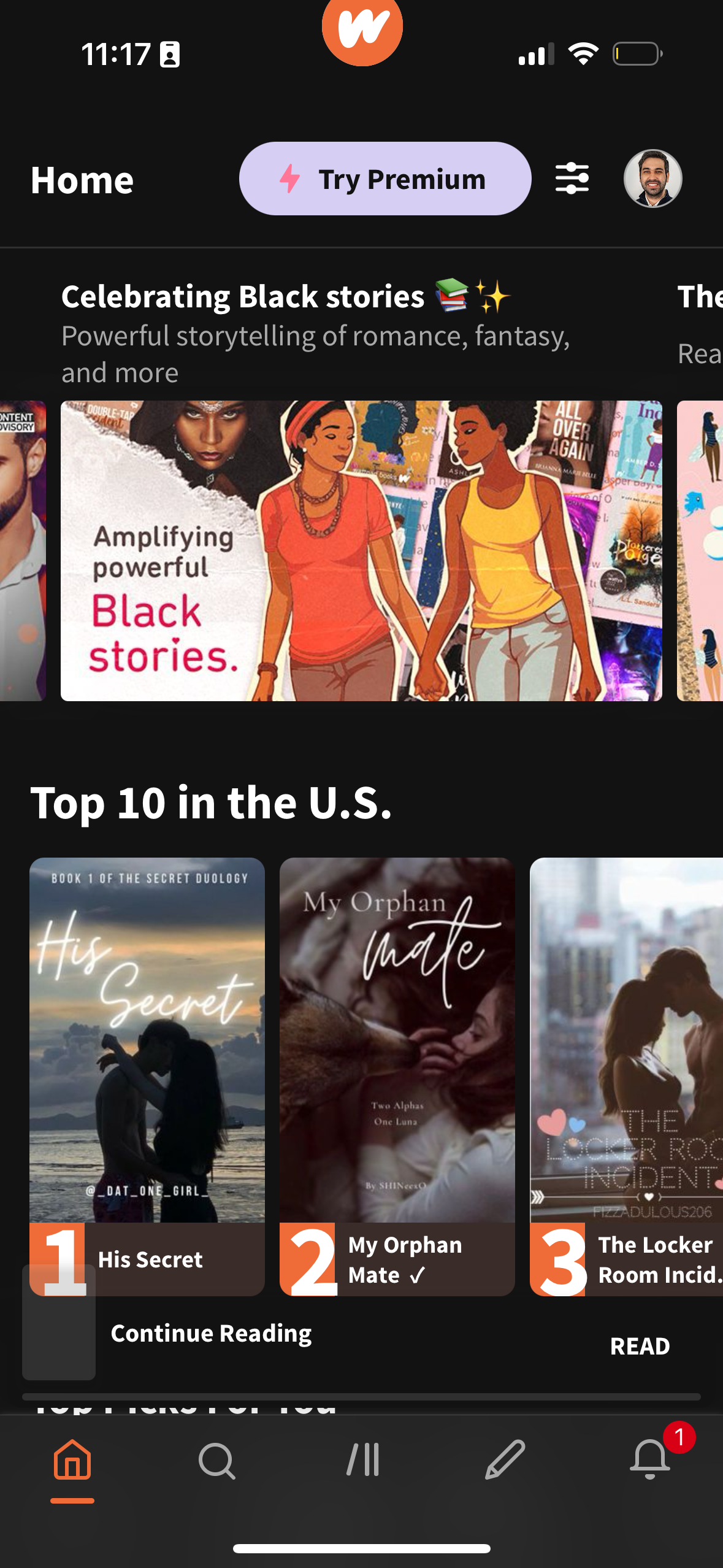Tap the Try Premium button

pyautogui.click(x=386, y=179)
